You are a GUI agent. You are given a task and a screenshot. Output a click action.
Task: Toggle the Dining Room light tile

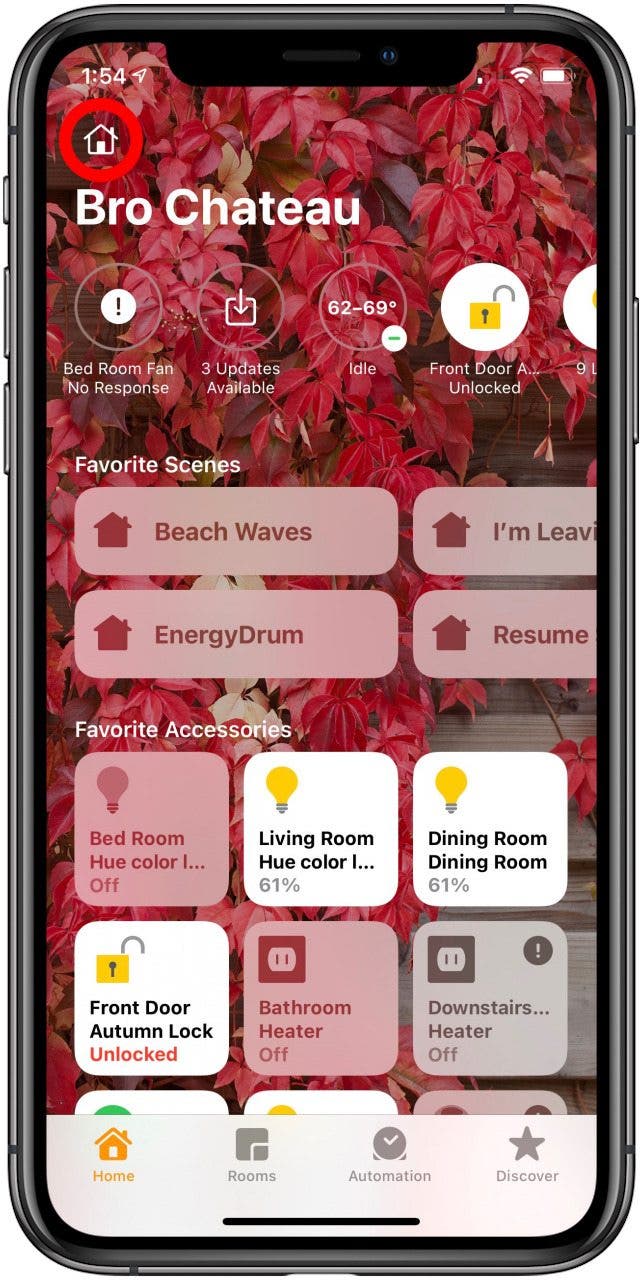(490, 829)
